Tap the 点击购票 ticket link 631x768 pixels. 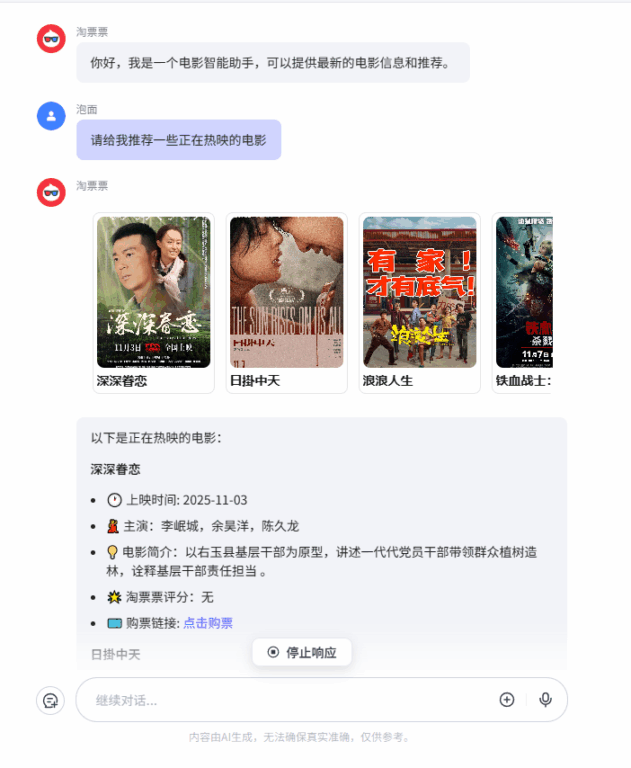tap(208, 623)
